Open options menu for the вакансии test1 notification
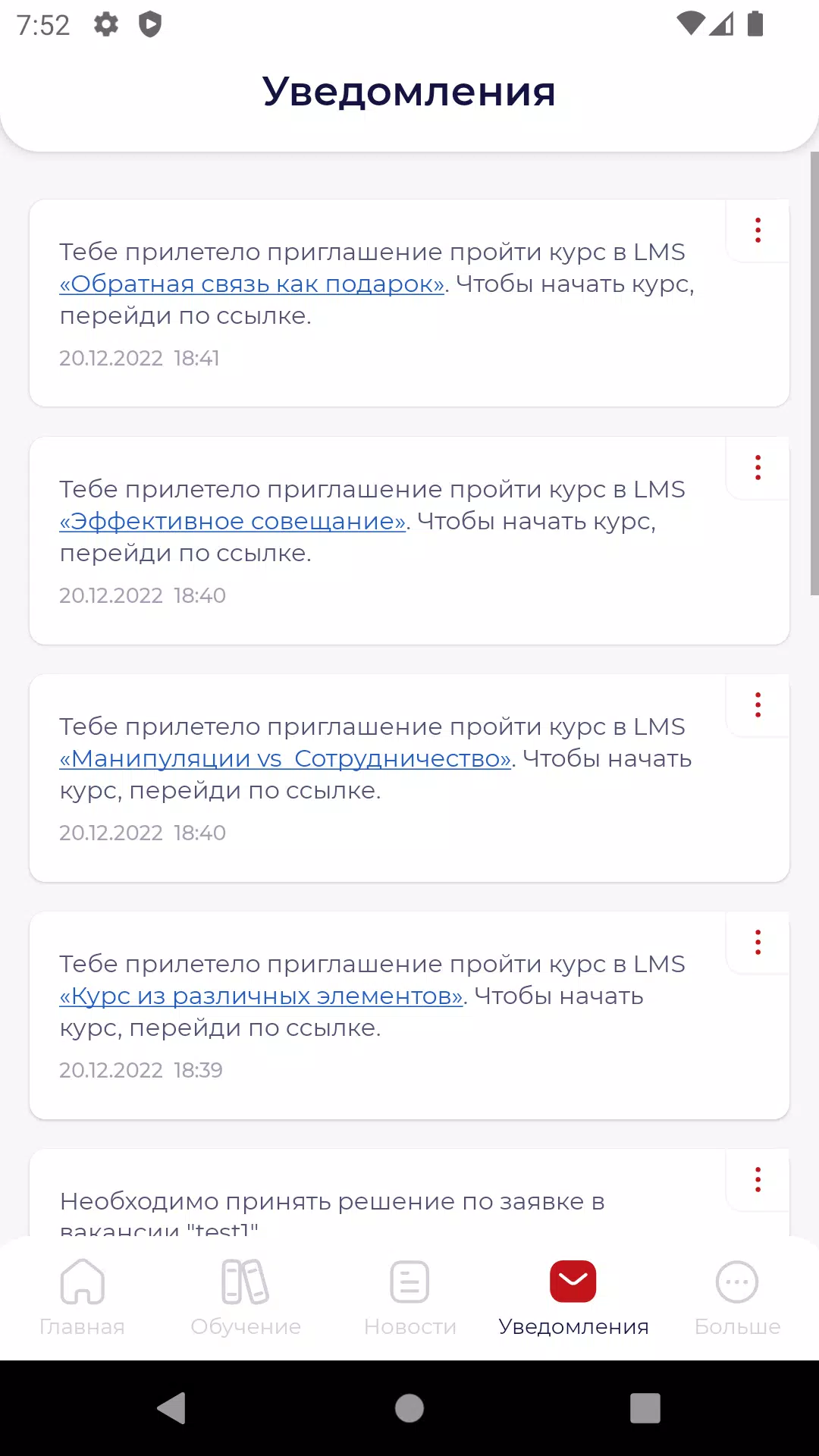The width and height of the screenshot is (819, 1456). tap(758, 1180)
